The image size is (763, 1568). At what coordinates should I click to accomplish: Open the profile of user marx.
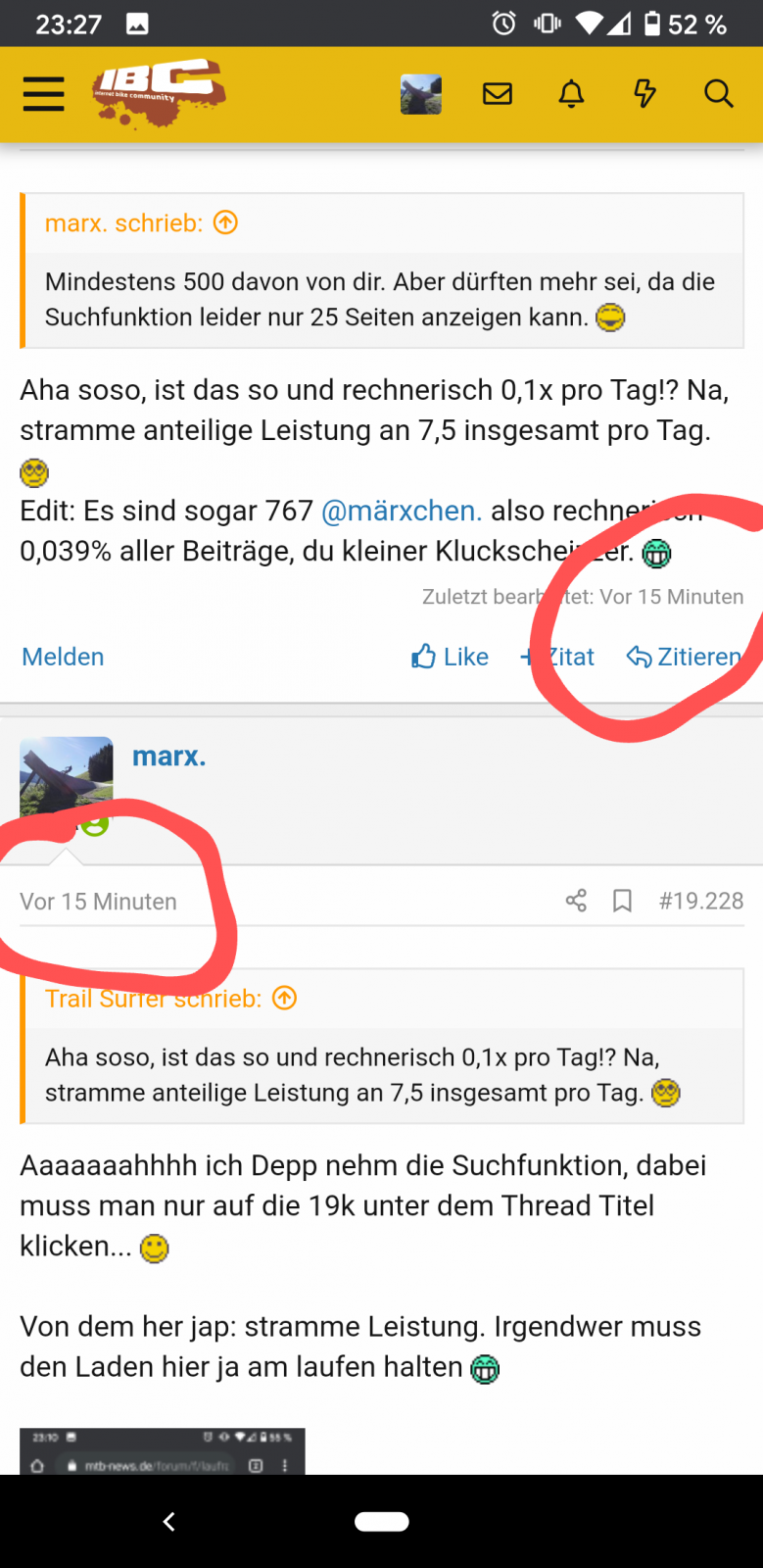click(168, 757)
